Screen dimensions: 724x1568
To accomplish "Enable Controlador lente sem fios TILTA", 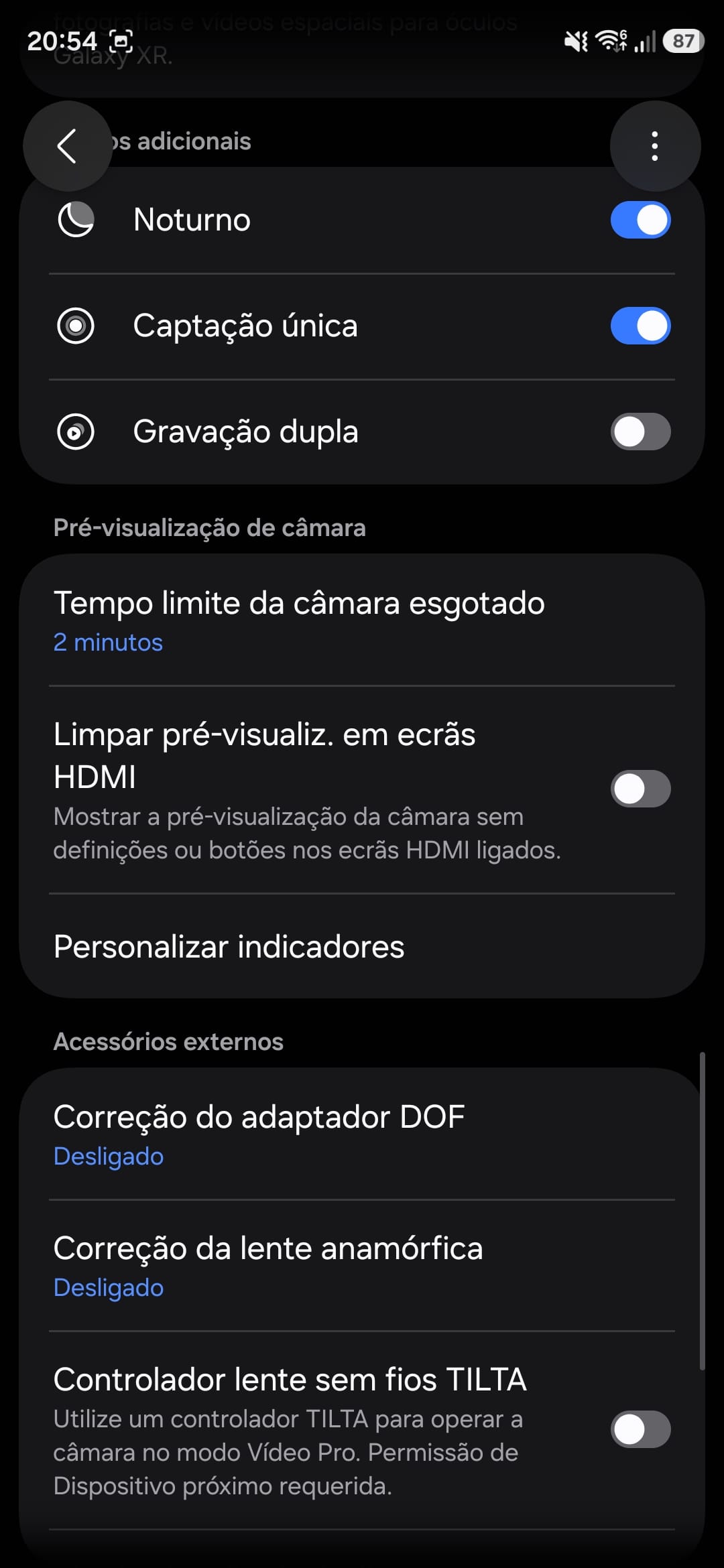I will coord(640,1429).
